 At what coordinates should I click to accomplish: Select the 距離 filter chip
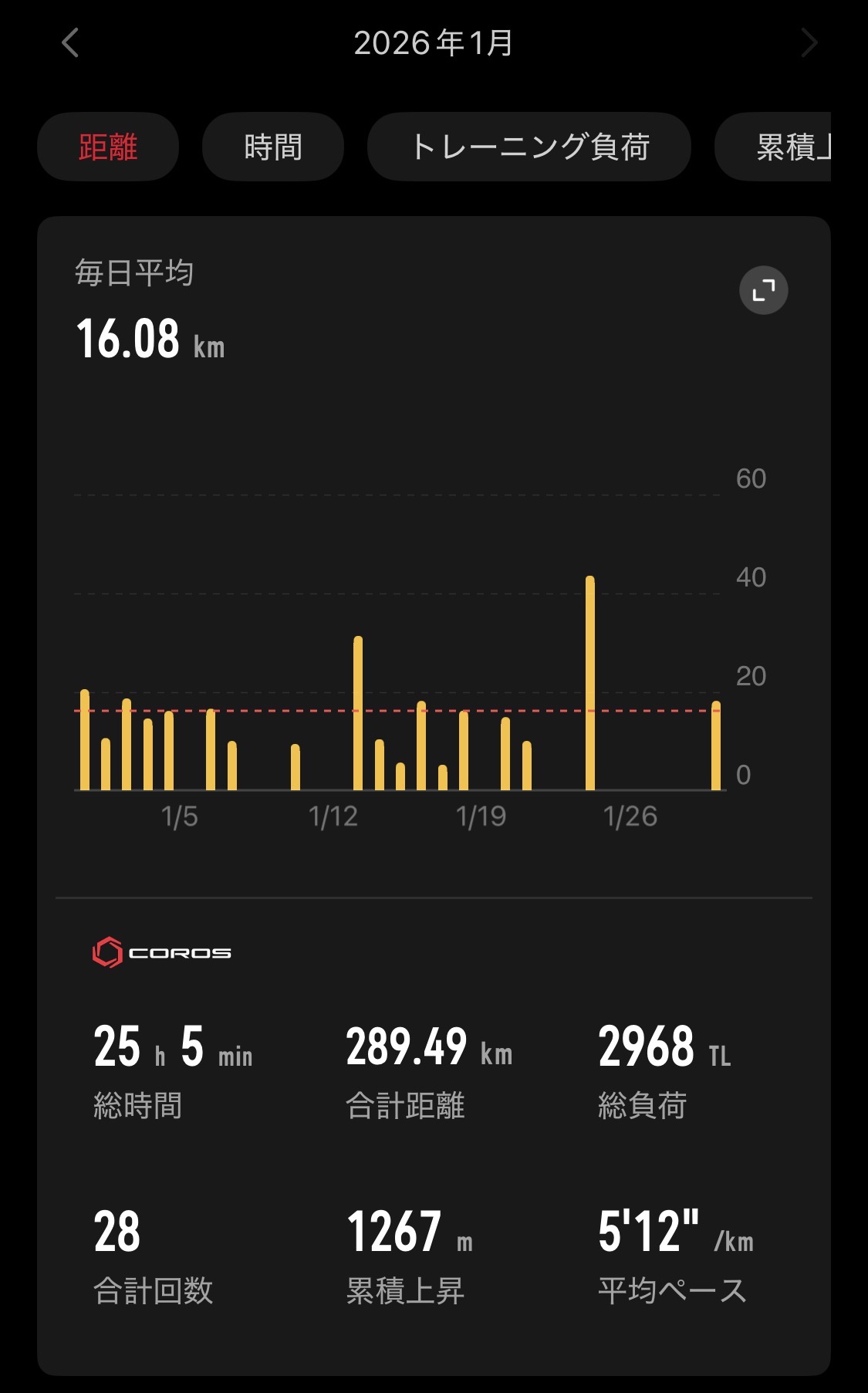108,147
